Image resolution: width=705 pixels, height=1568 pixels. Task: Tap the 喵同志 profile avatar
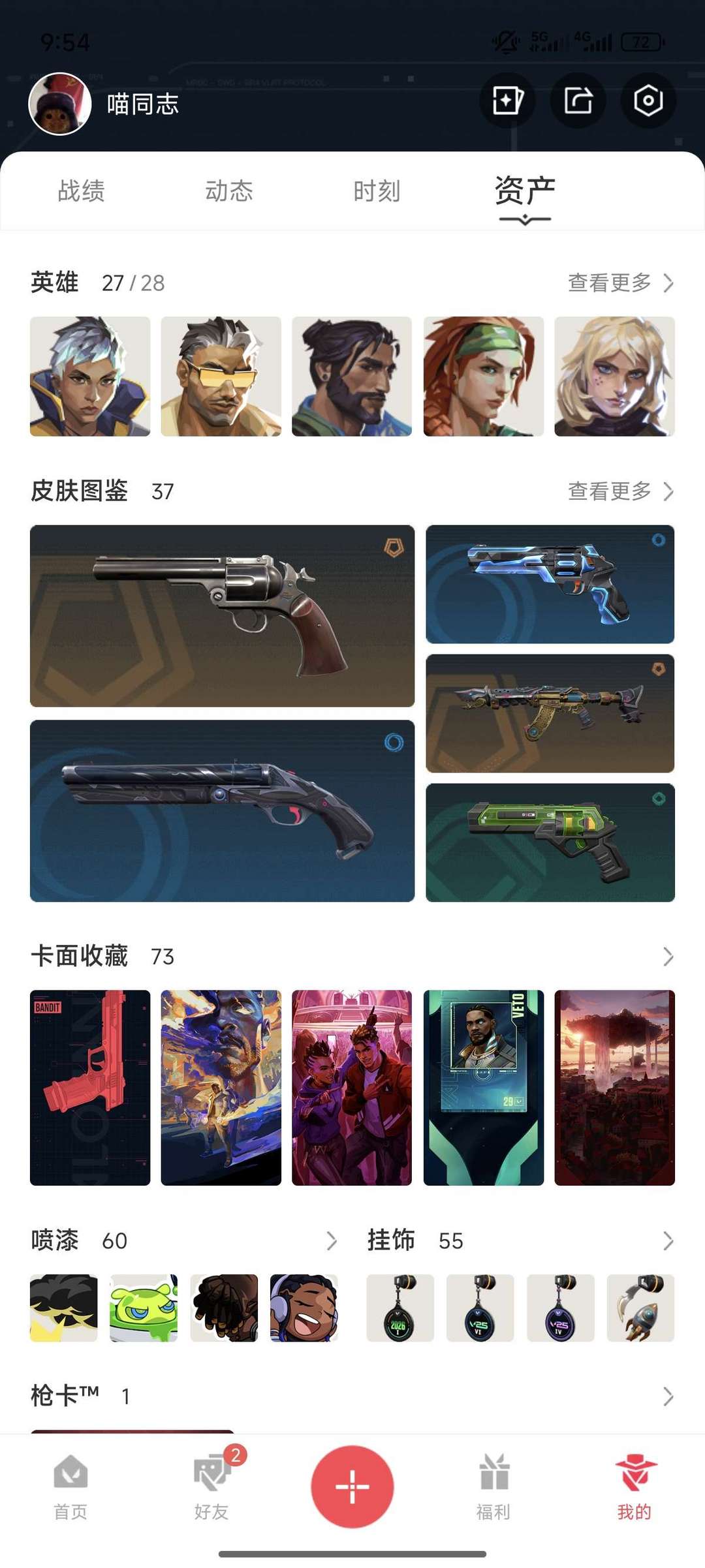coord(61,104)
